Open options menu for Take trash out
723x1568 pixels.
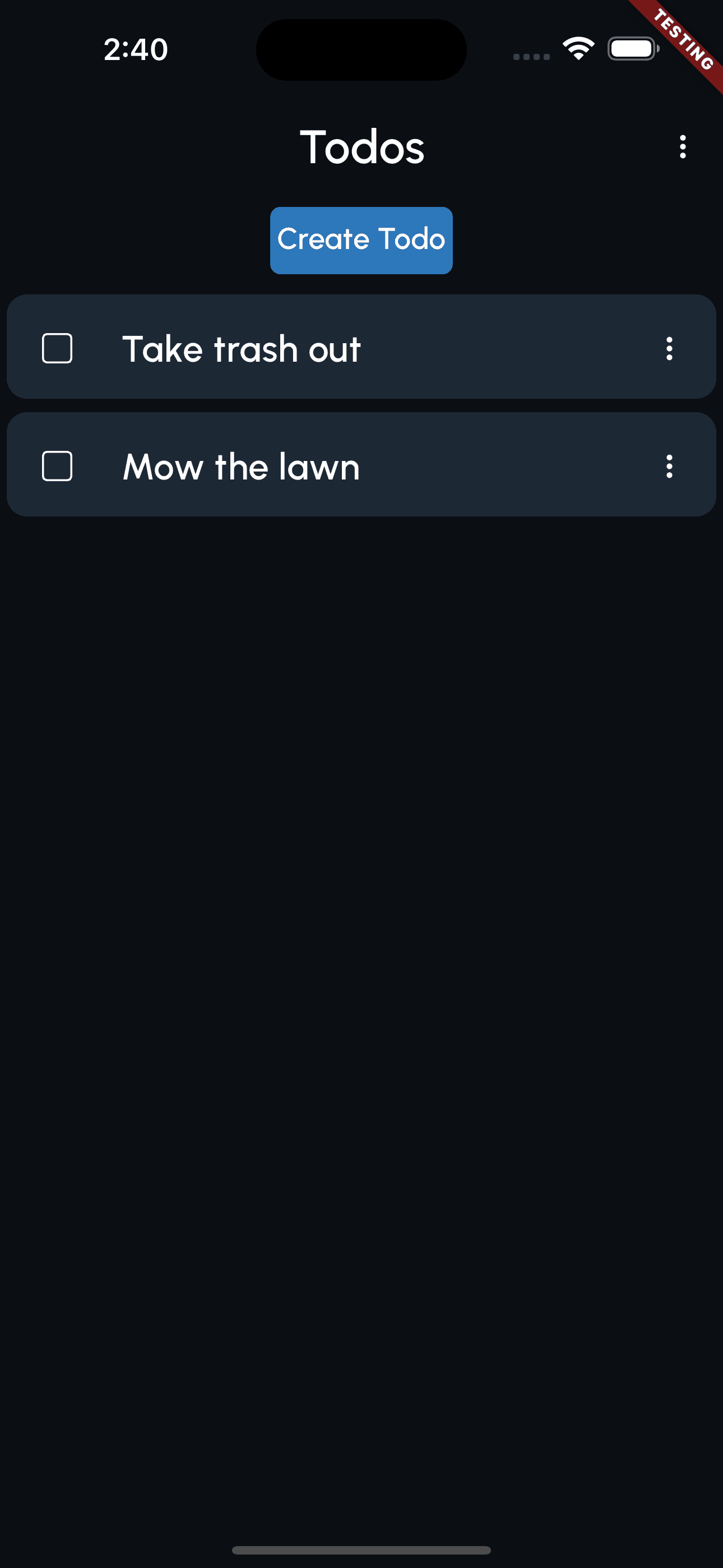point(669,348)
